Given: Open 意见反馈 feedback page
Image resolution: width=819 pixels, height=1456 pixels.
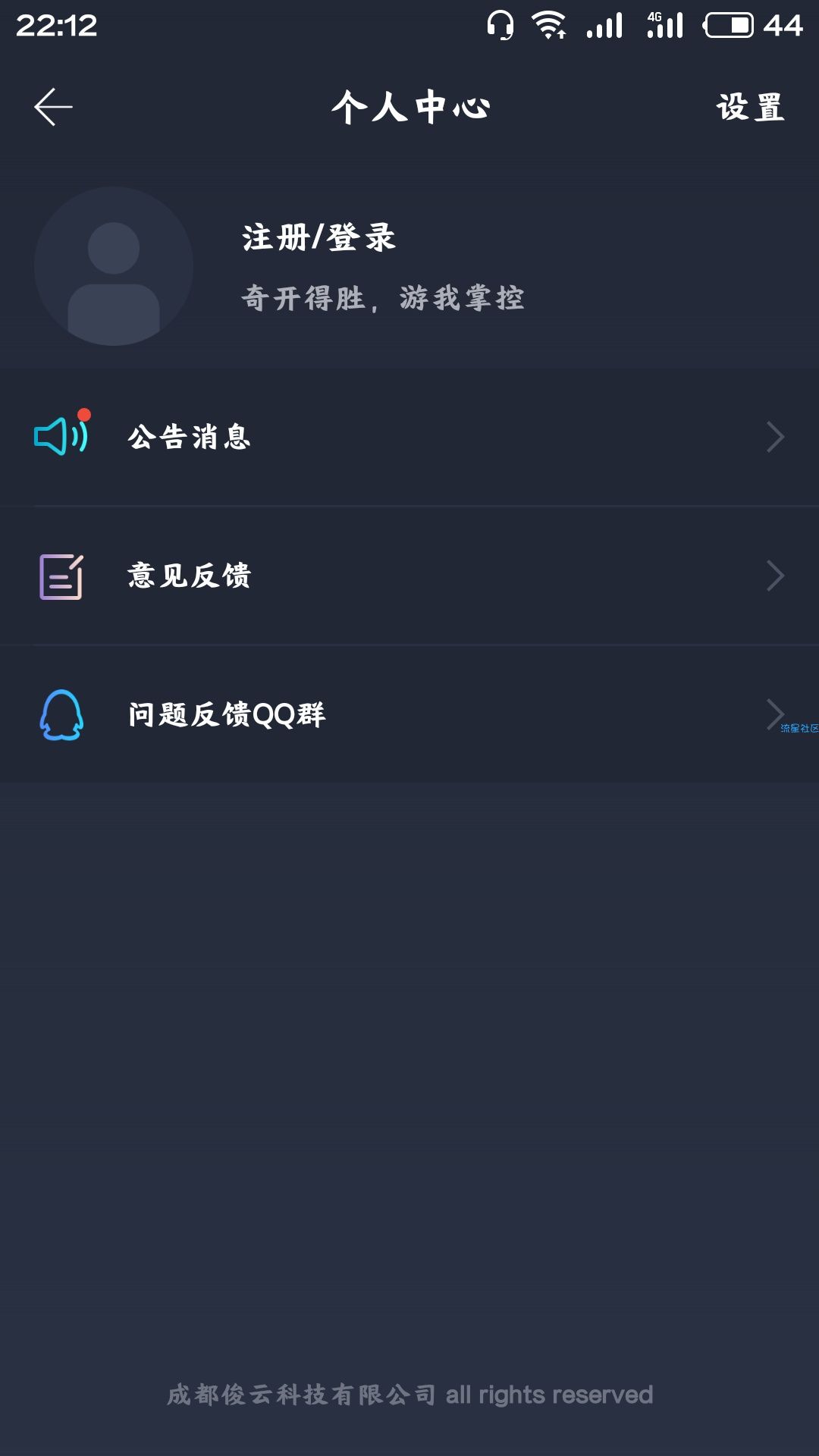Looking at the screenshot, I should (409, 576).
